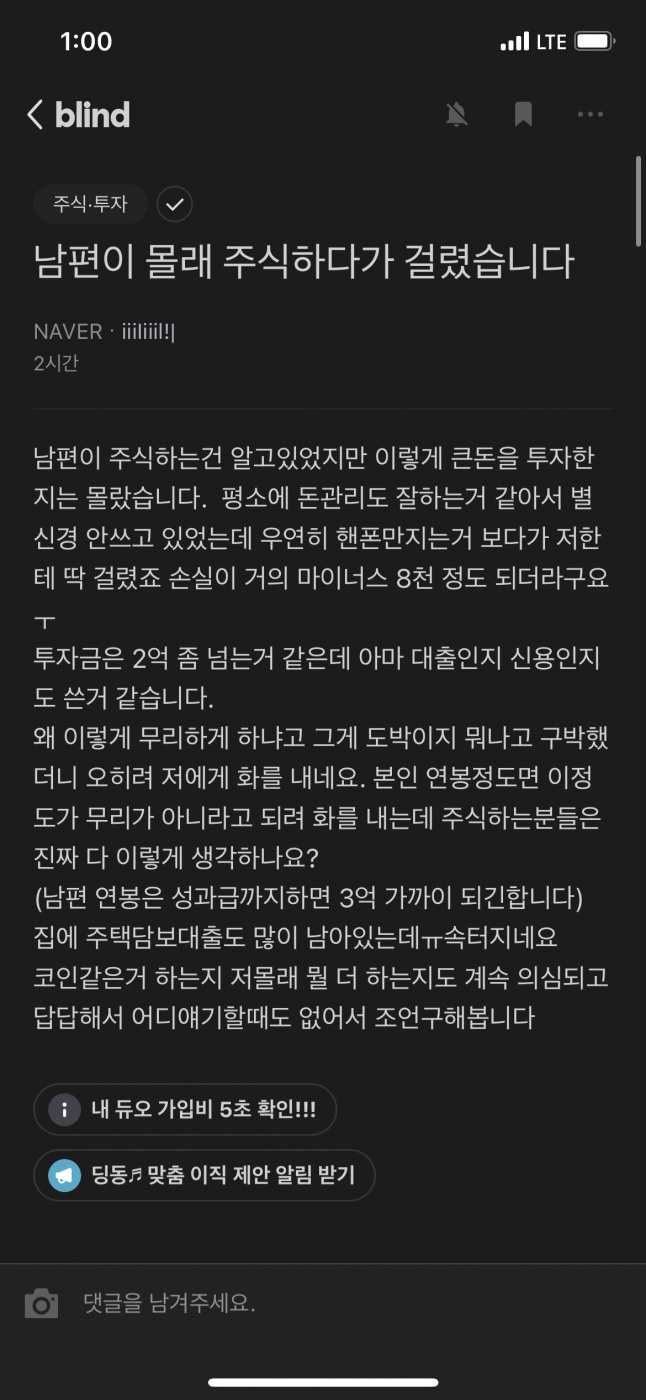Tap the checkmark circle next to 주식·투자
The image size is (646, 1400).
[x=175, y=204]
